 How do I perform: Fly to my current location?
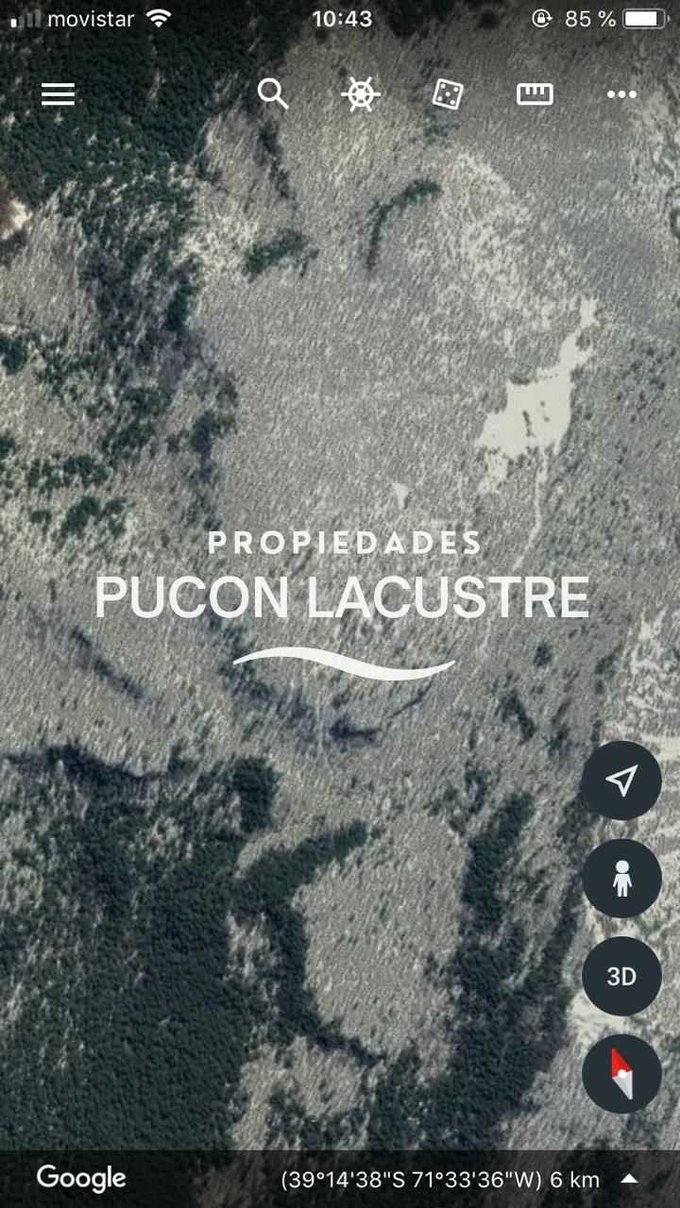tap(621, 781)
